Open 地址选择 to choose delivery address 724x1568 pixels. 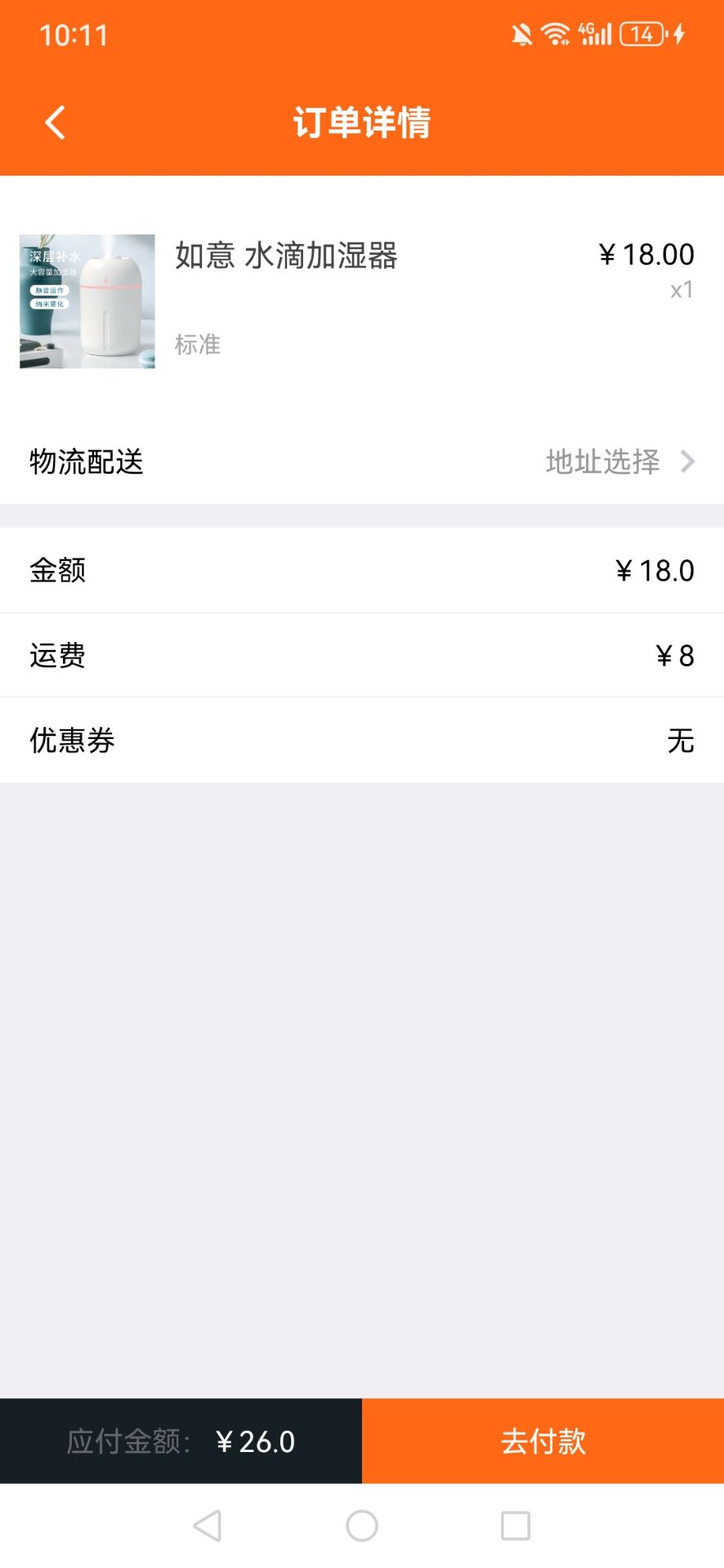click(603, 462)
